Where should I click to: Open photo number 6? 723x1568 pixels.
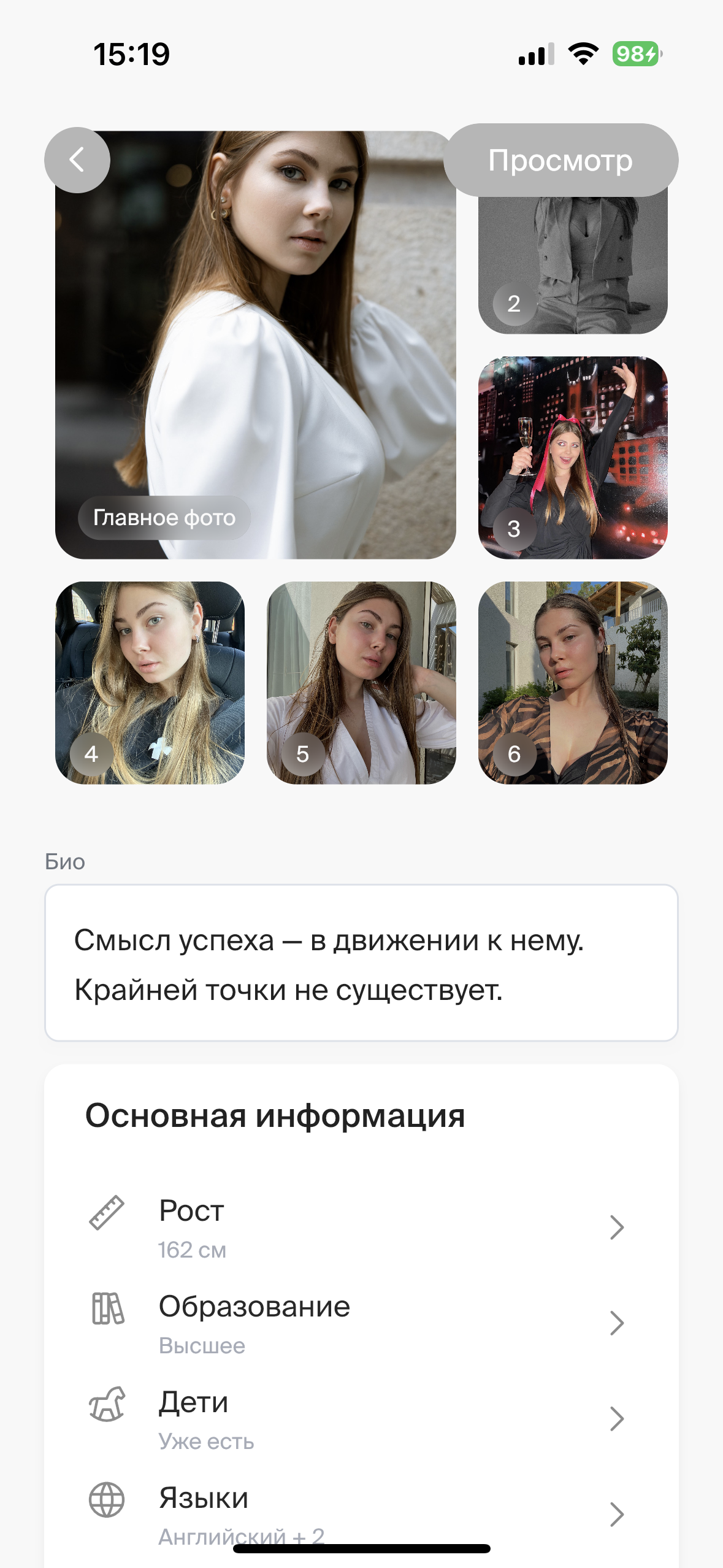coord(573,682)
